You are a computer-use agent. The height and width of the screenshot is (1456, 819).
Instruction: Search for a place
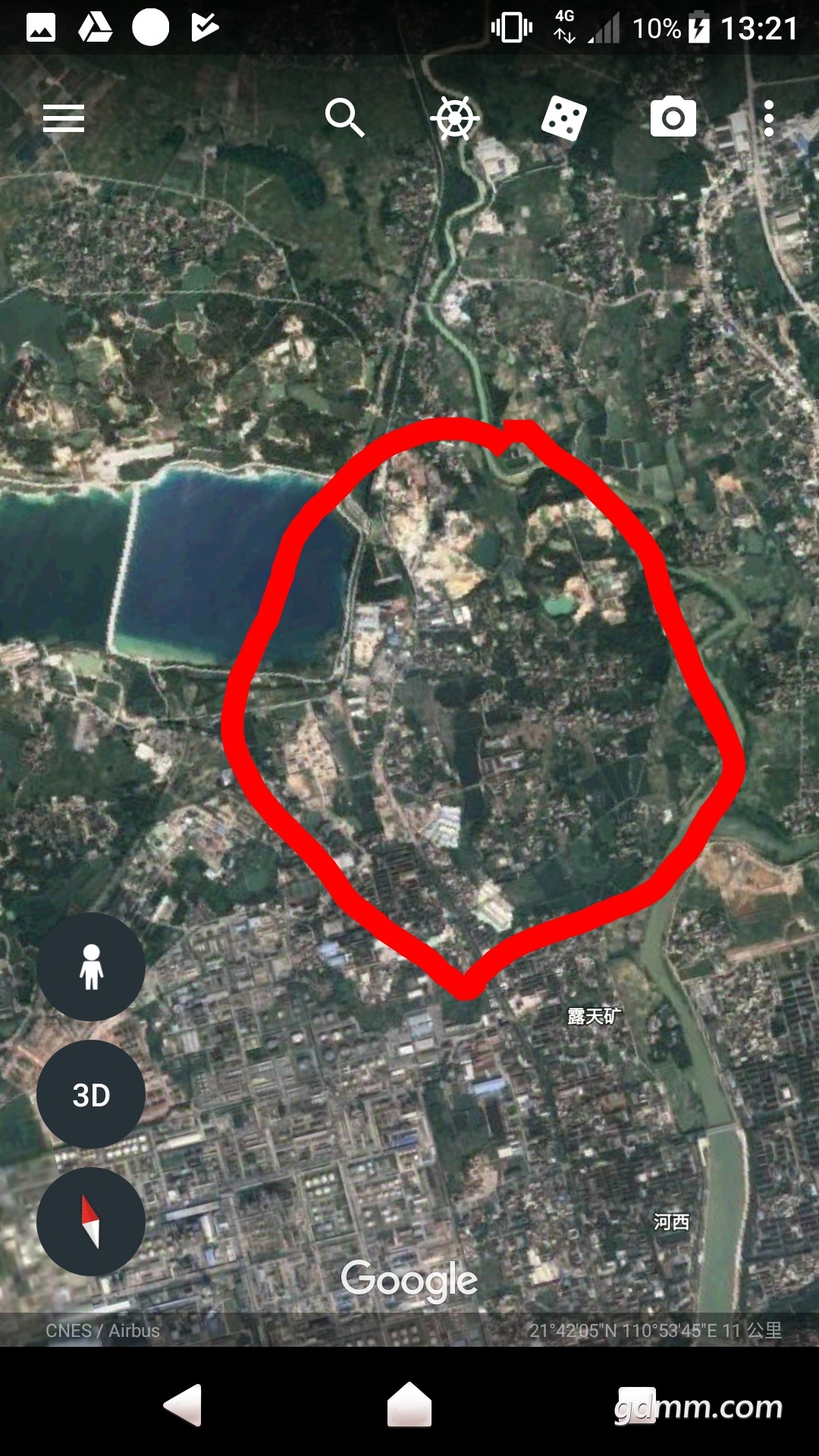(345, 118)
